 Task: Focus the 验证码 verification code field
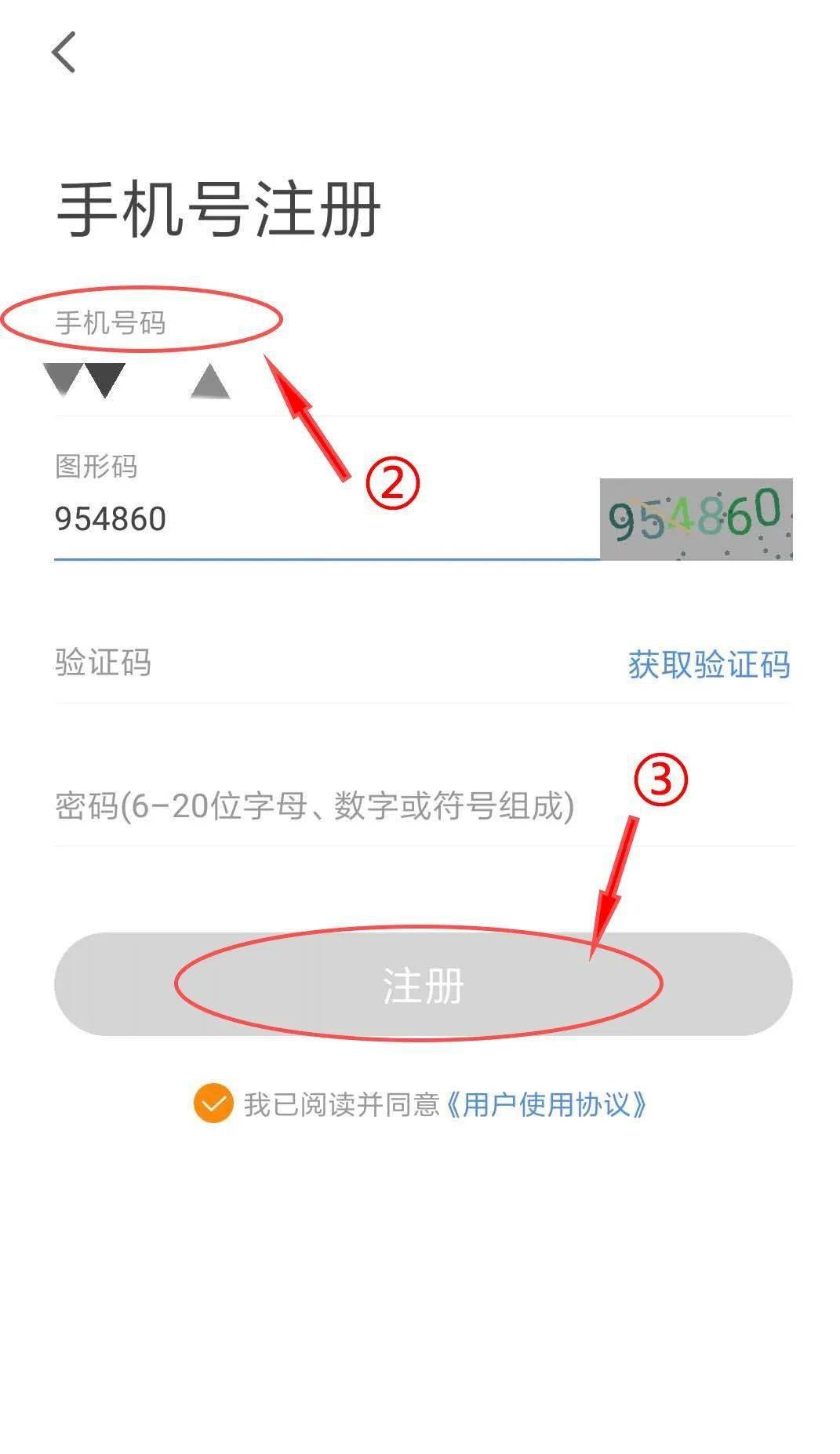314,663
